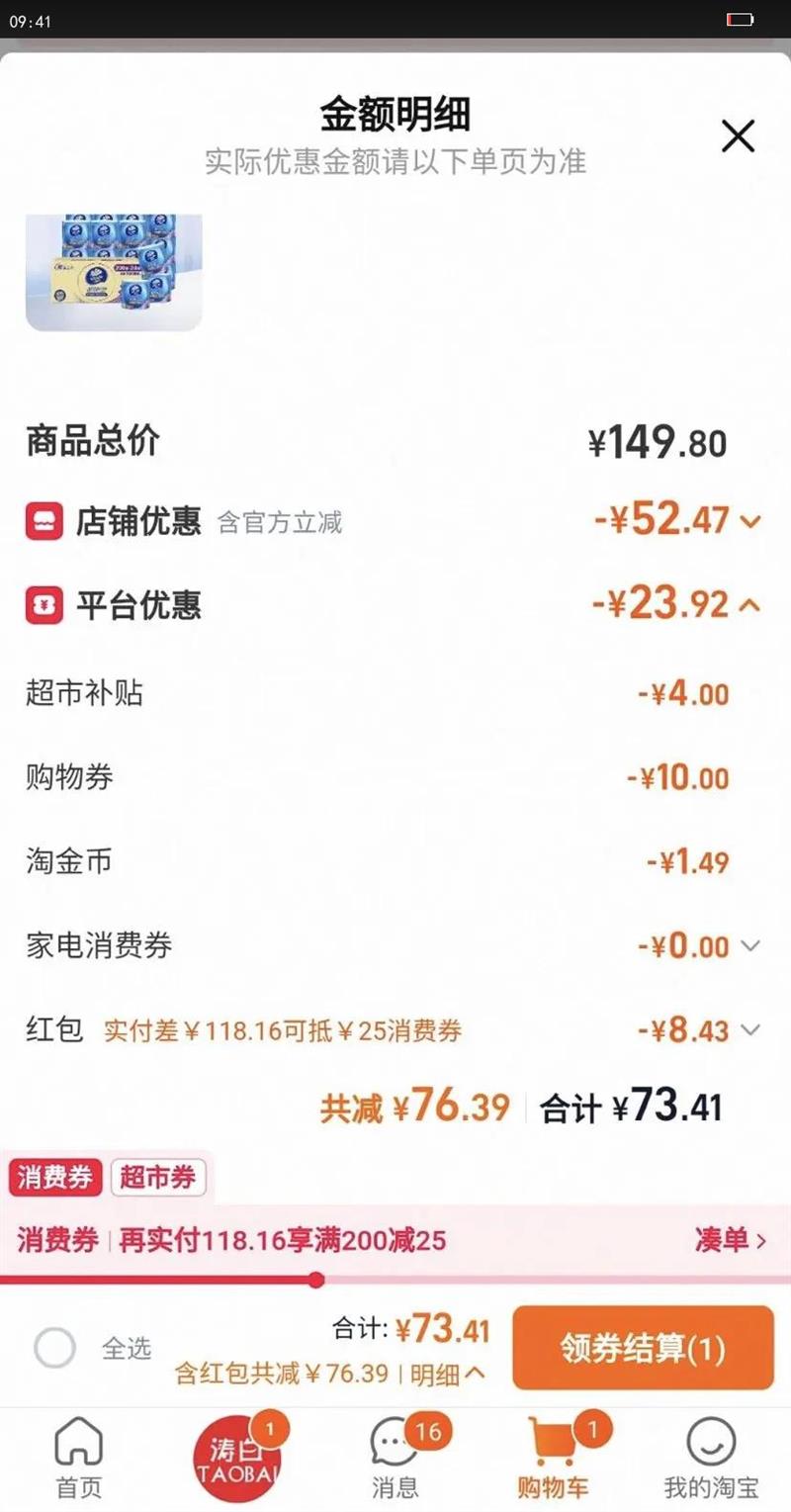Open the tissue product thumbnail
This screenshot has width=791, height=1512.
coord(114,272)
